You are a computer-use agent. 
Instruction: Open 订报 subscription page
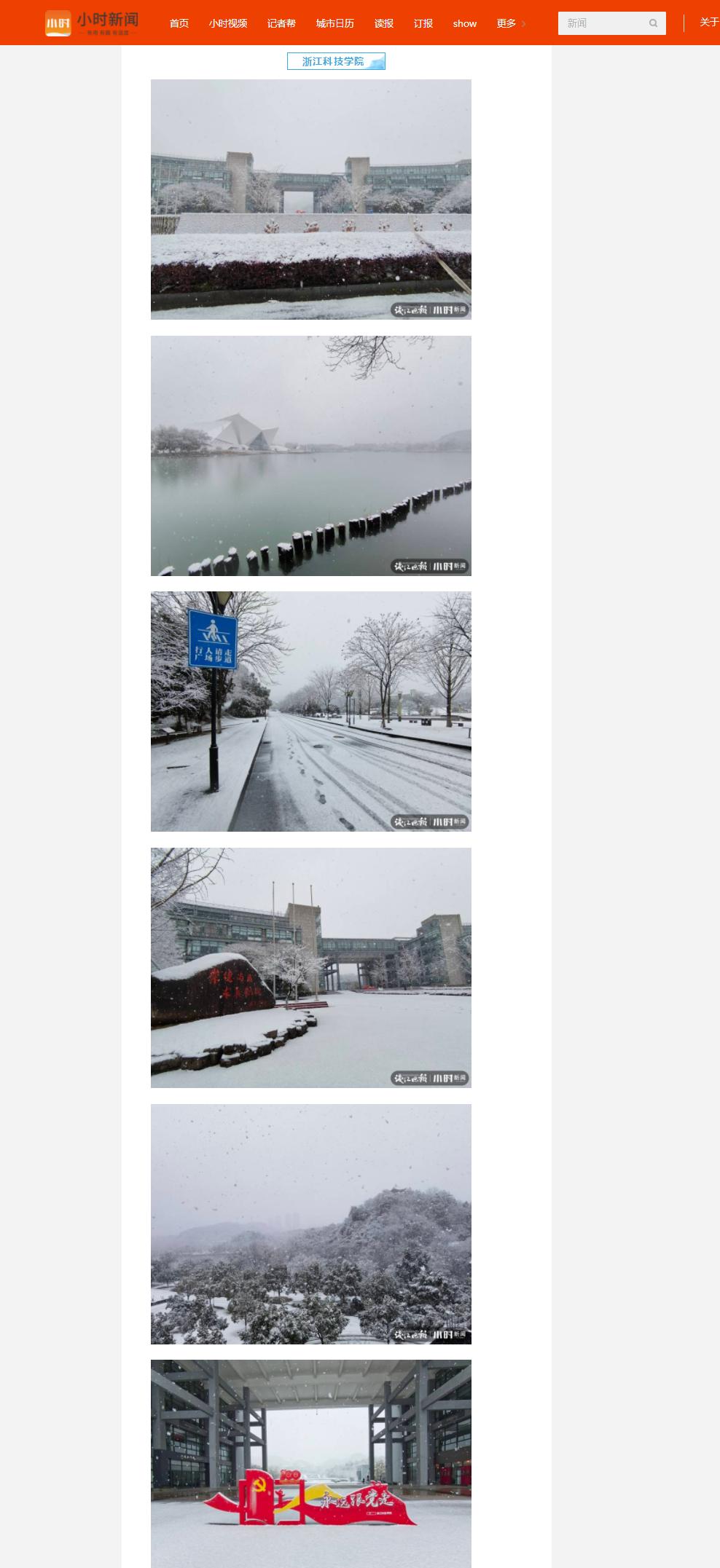[423, 23]
